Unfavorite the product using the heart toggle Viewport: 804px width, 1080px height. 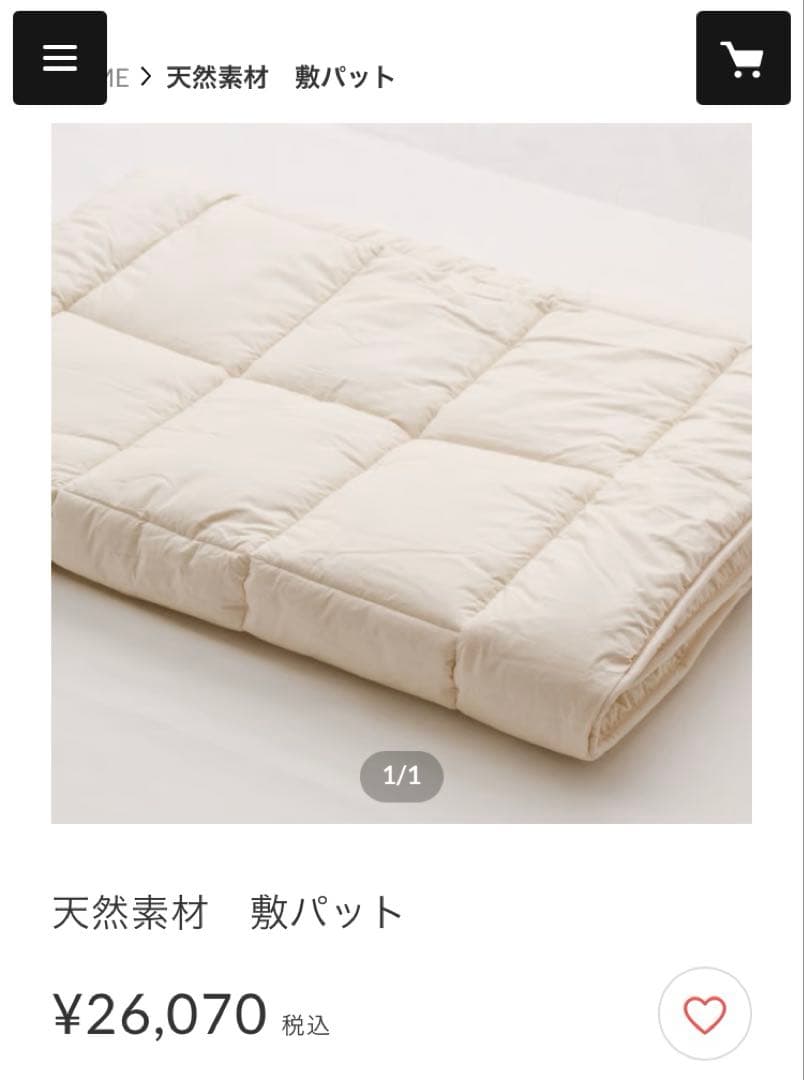[703, 1014]
